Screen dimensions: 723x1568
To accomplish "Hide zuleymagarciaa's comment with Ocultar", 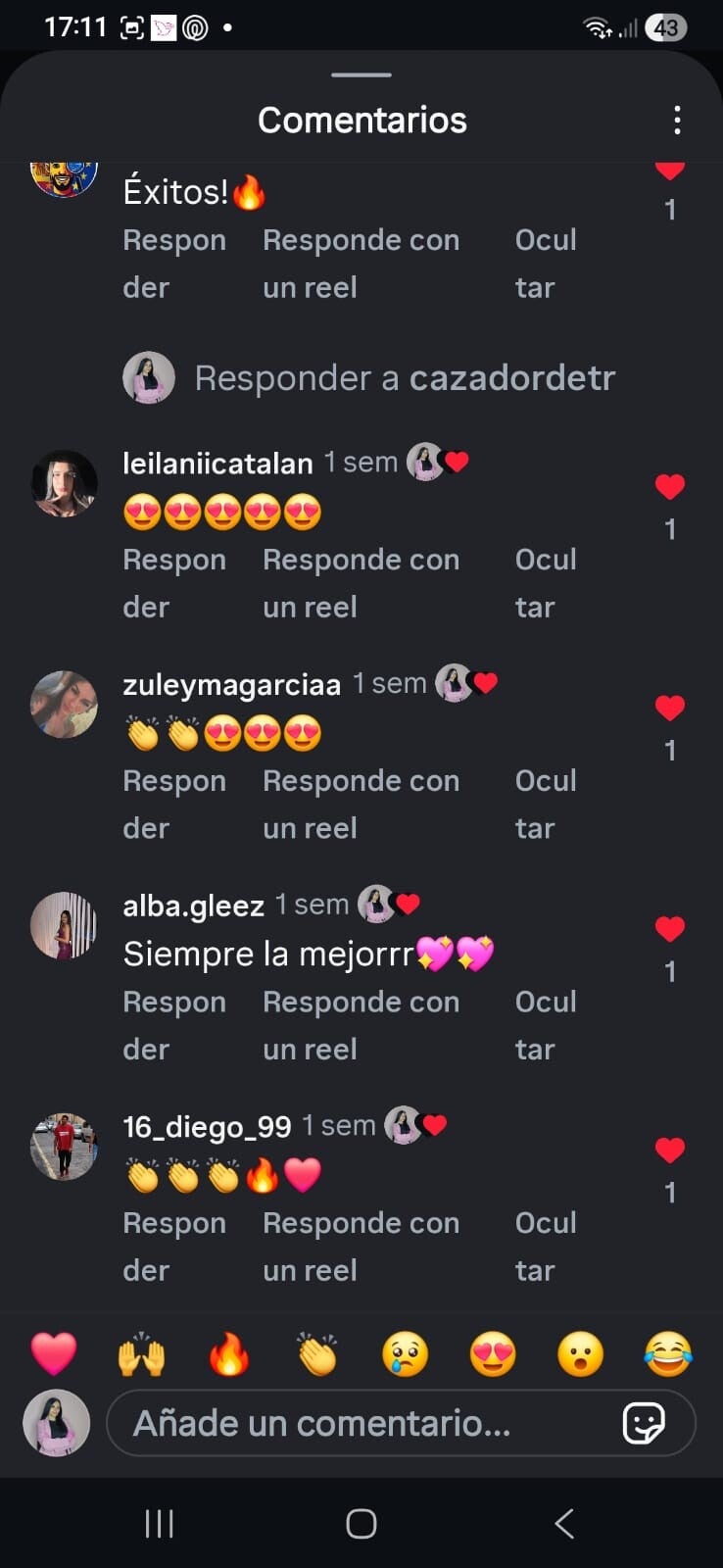I will pyautogui.click(x=546, y=804).
